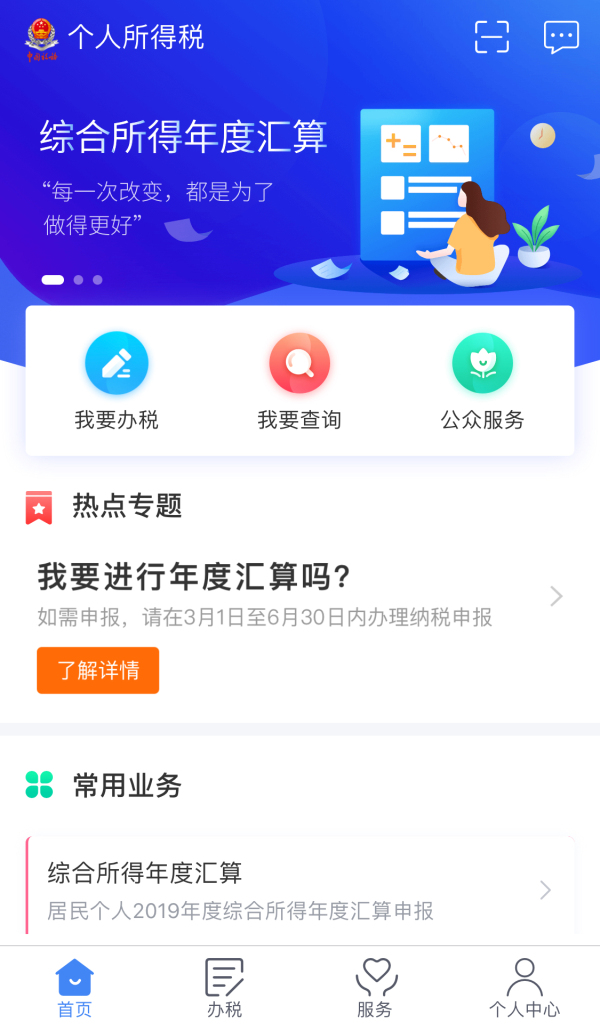
Task: Open 综合所得年度汇算 business row
Action: click(300, 889)
